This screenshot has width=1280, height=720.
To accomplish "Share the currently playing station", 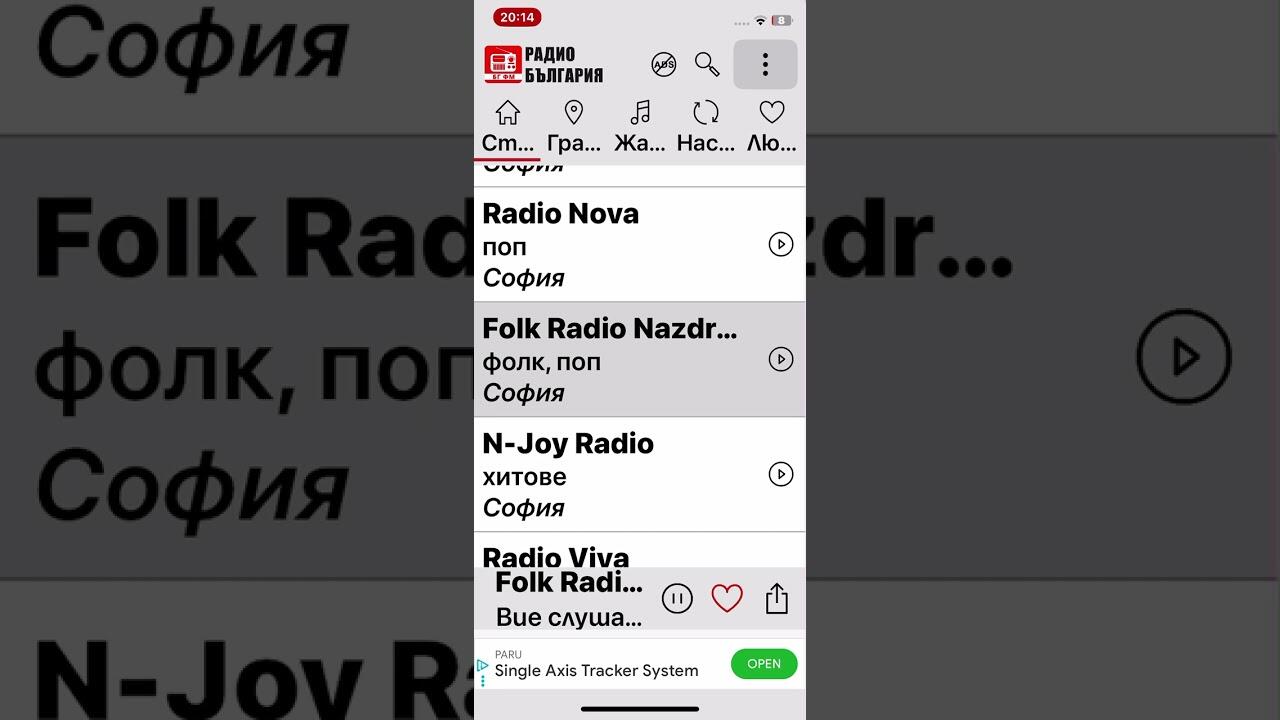I will click(777, 599).
